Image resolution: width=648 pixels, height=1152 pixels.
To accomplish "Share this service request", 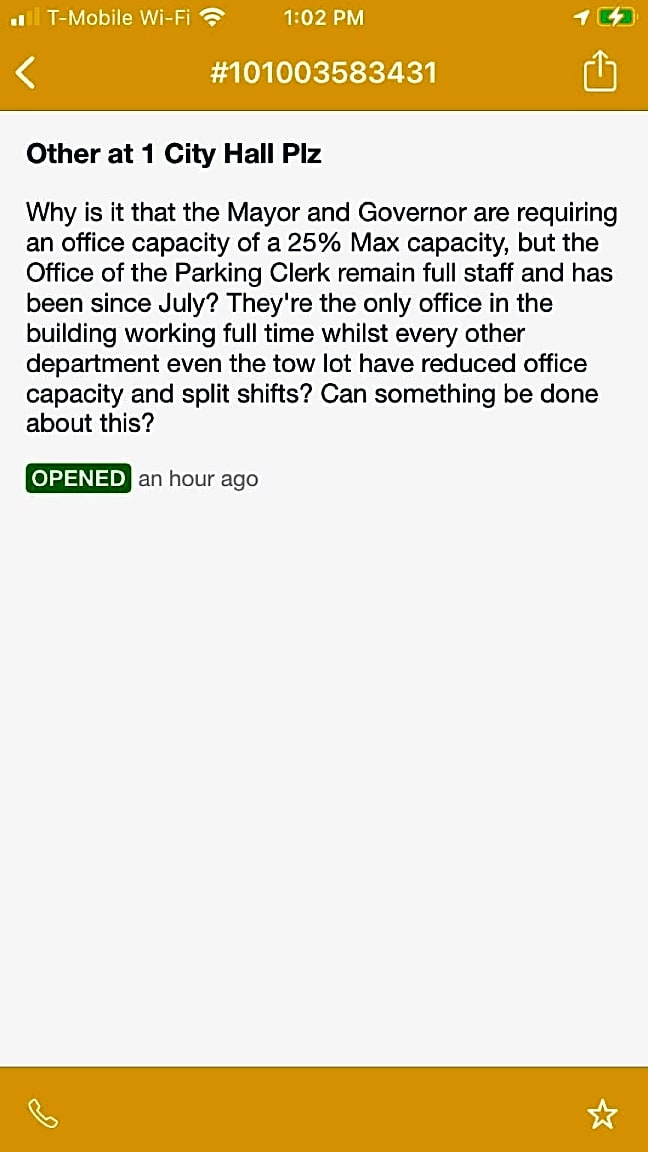I will pyautogui.click(x=599, y=73).
